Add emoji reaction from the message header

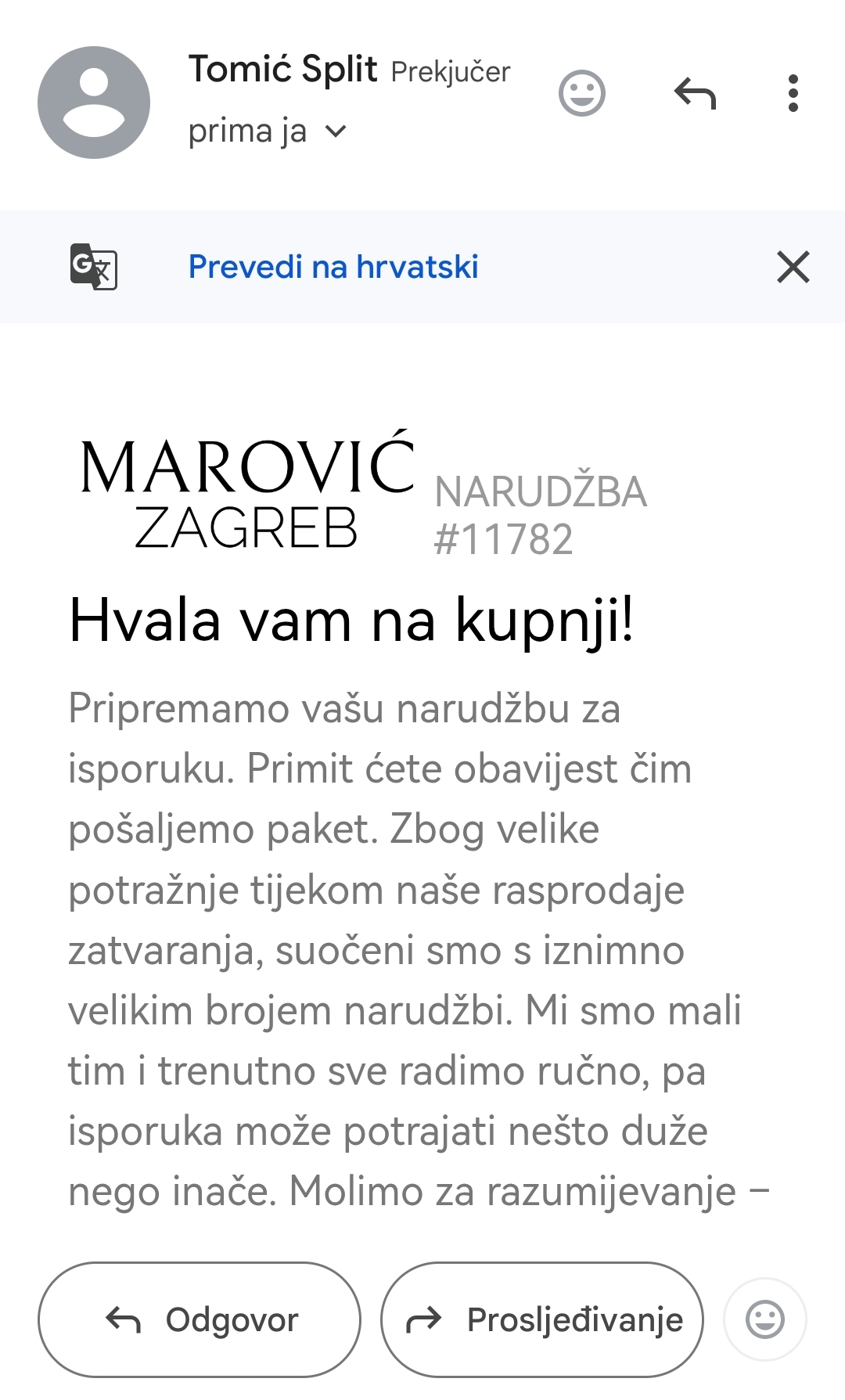581,94
